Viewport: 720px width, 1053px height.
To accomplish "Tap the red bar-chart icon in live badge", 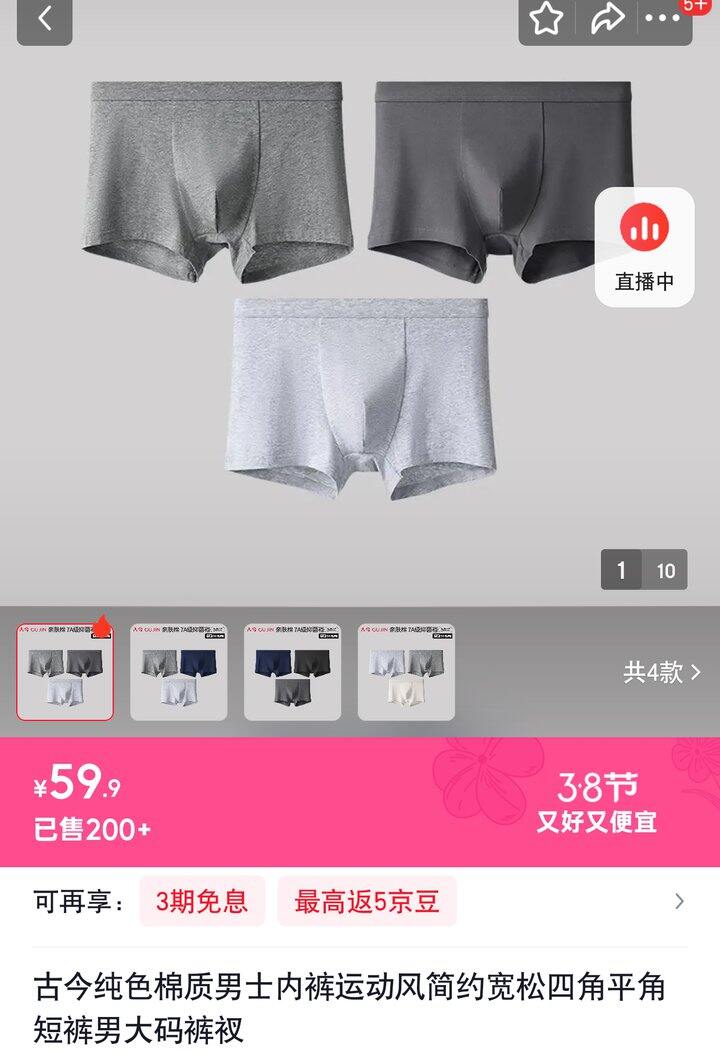I will [644, 228].
